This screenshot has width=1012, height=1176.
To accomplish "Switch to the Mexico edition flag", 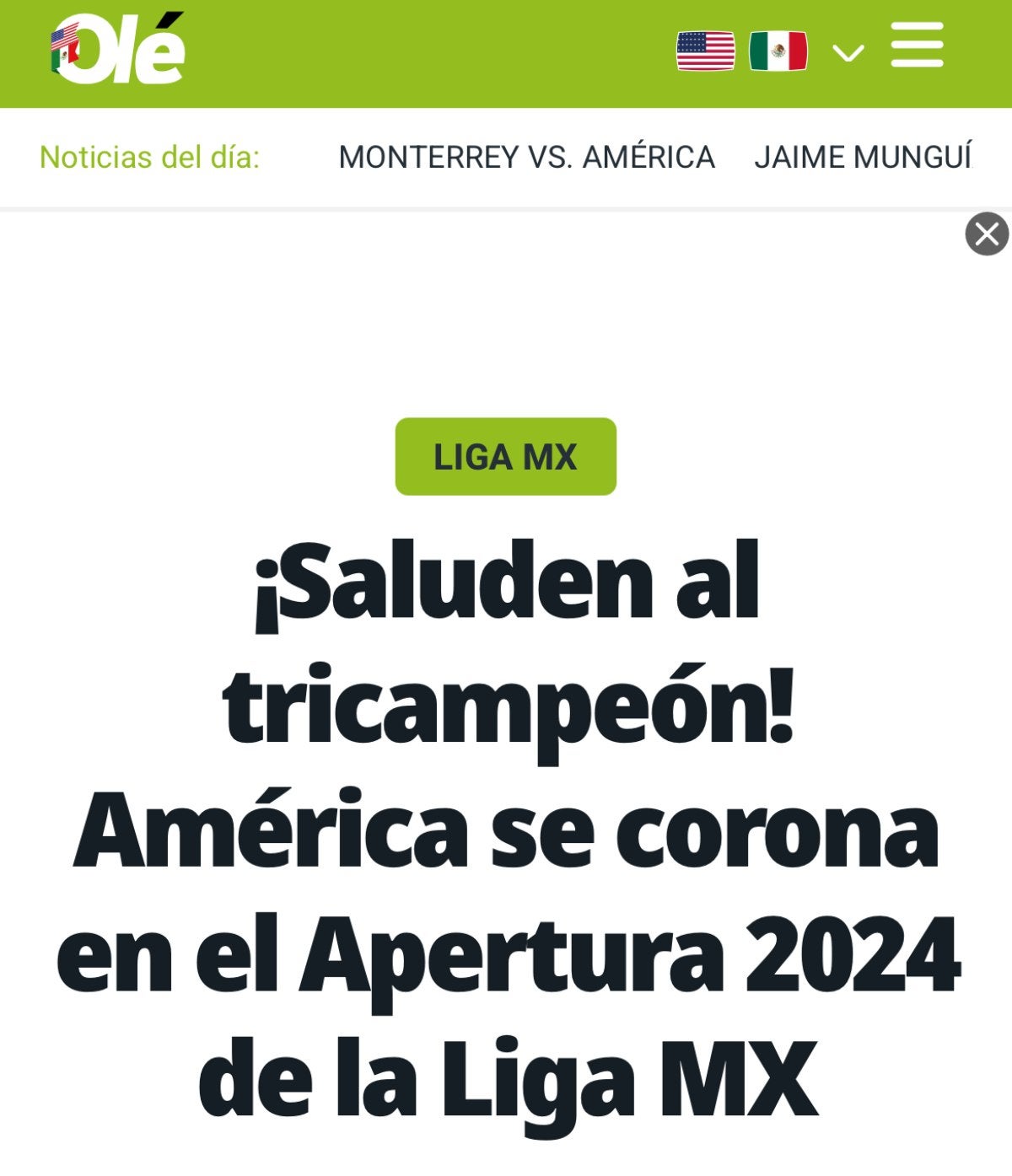I will coord(778,51).
